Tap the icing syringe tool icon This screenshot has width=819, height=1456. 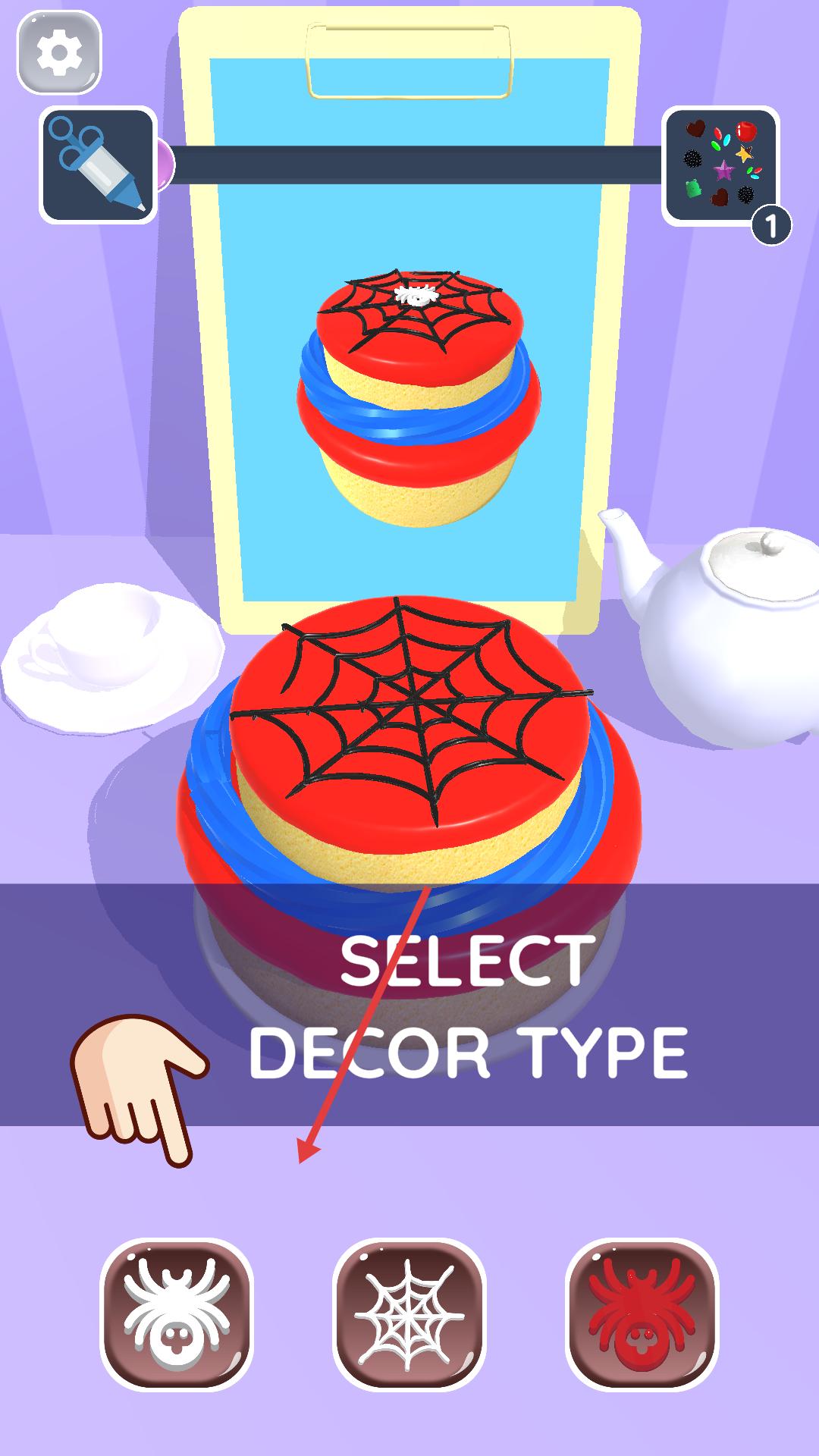[x=98, y=165]
